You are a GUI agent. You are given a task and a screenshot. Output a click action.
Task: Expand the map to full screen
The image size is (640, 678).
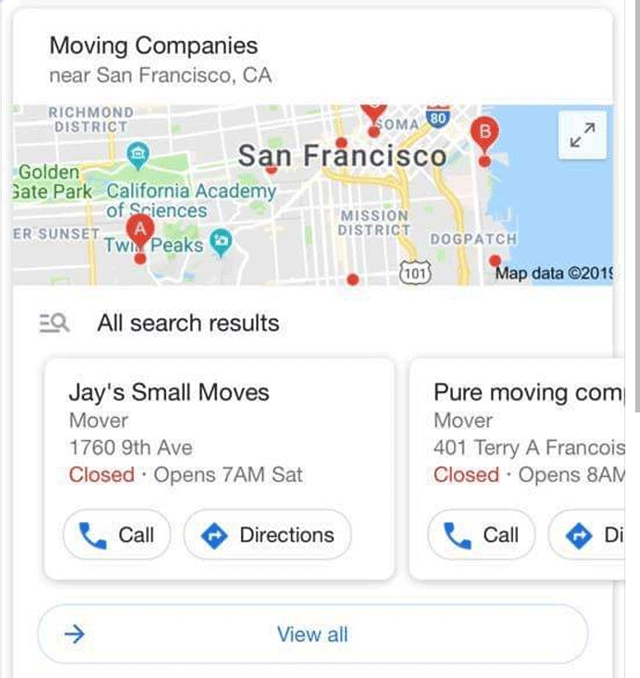(581, 134)
